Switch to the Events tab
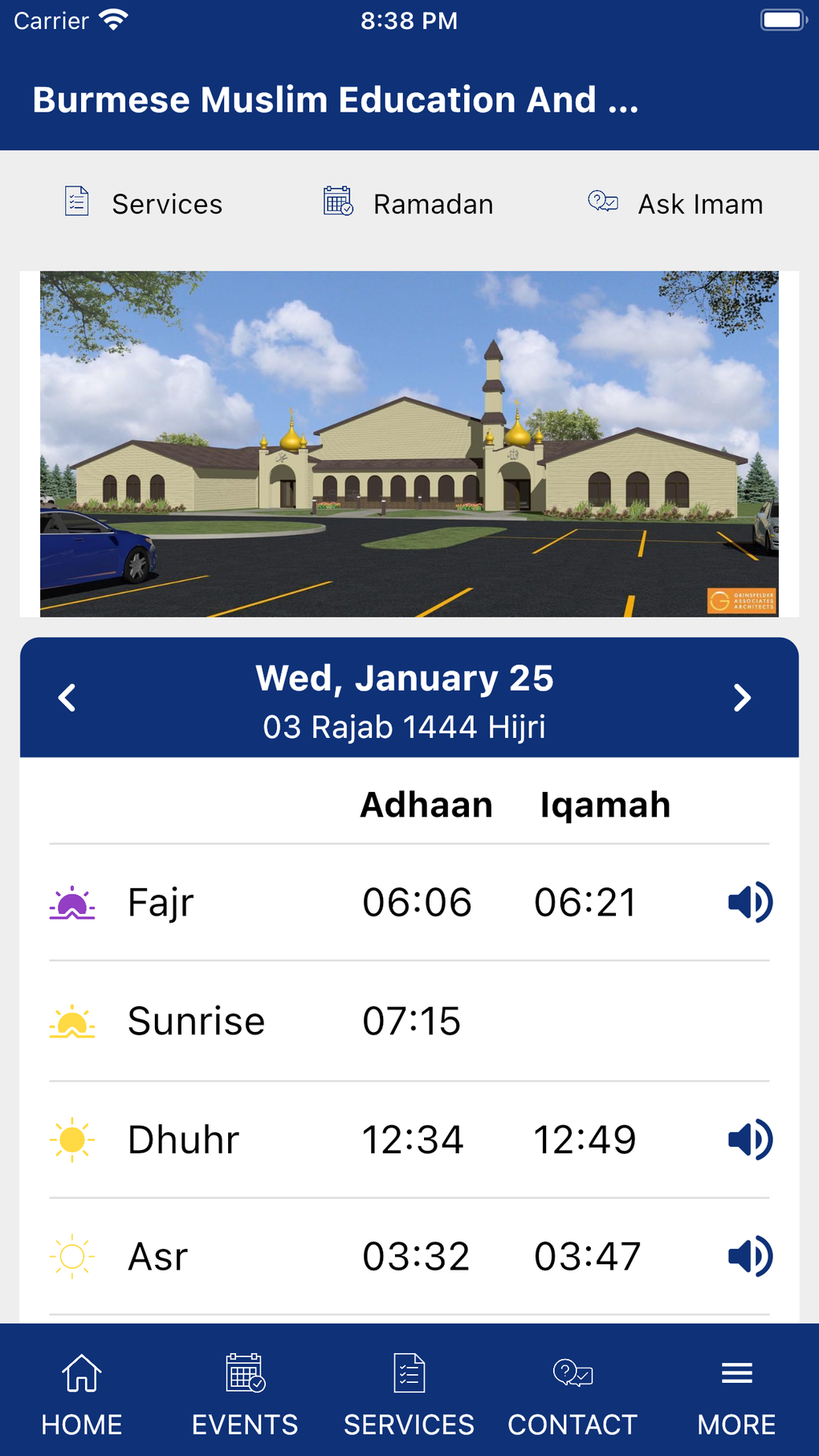 245,1393
